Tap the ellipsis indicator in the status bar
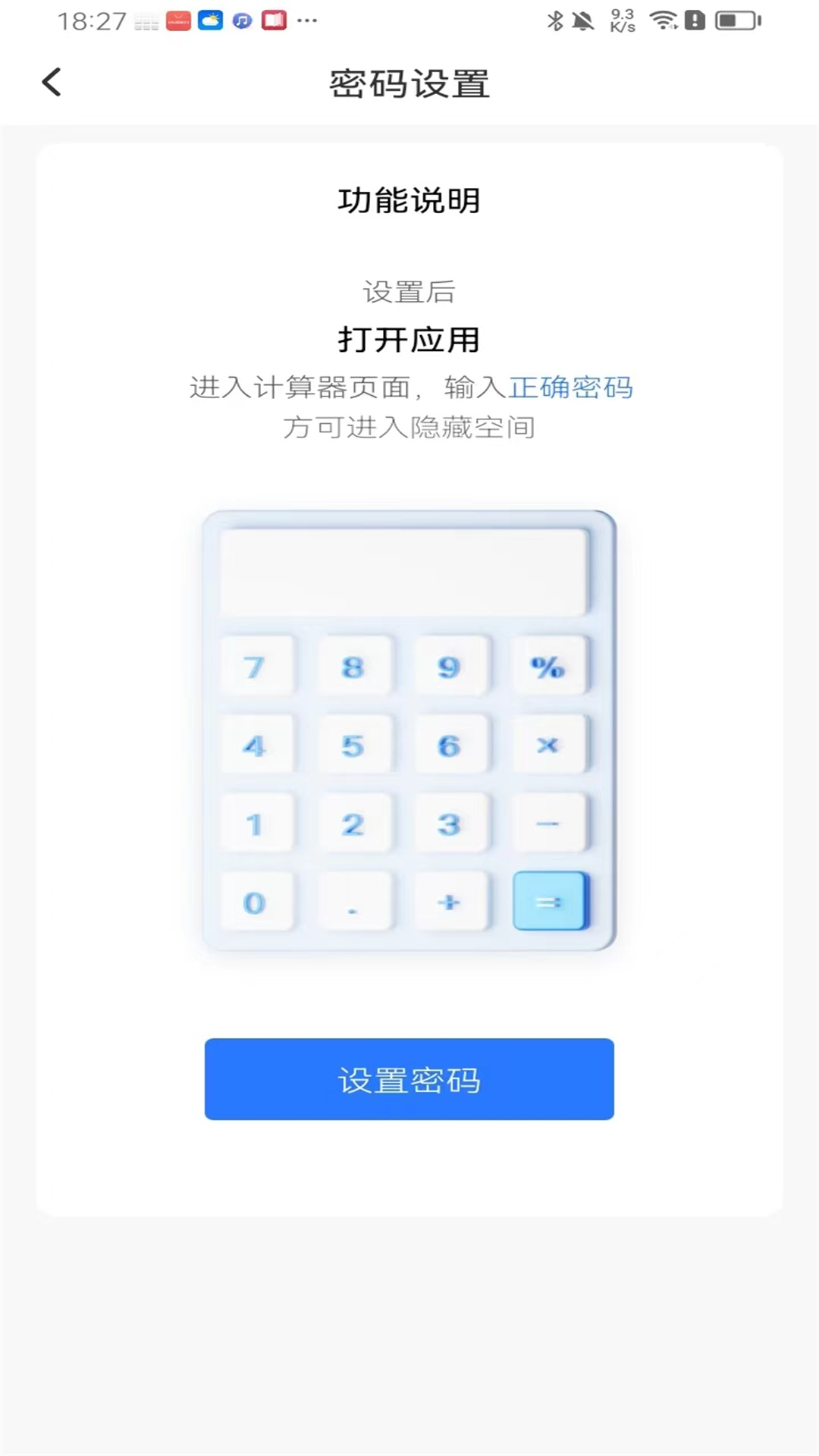This screenshot has height=1456, width=819. (307, 20)
